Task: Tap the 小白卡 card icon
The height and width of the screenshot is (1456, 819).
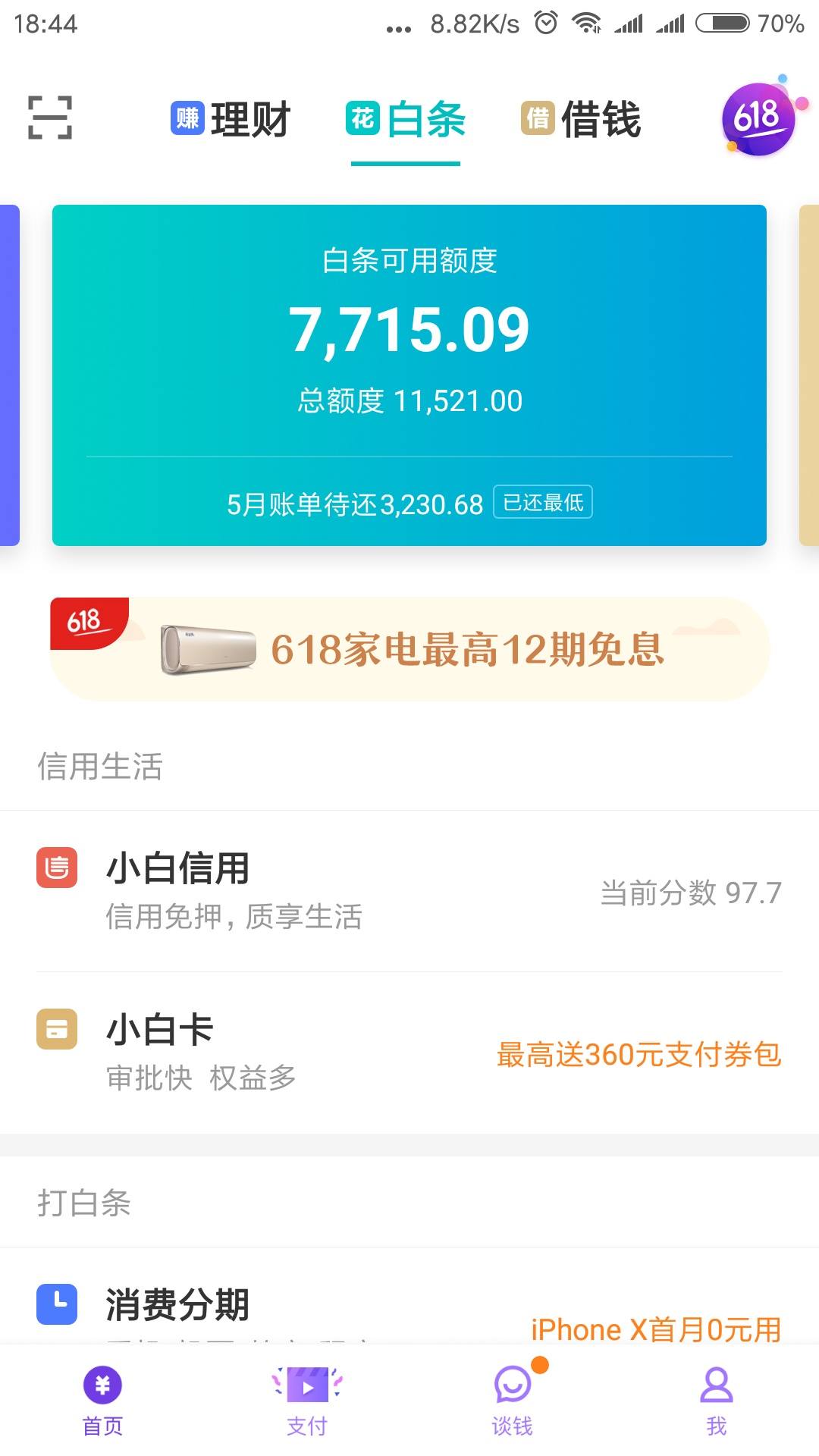Action: pyautogui.click(x=58, y=1029)
